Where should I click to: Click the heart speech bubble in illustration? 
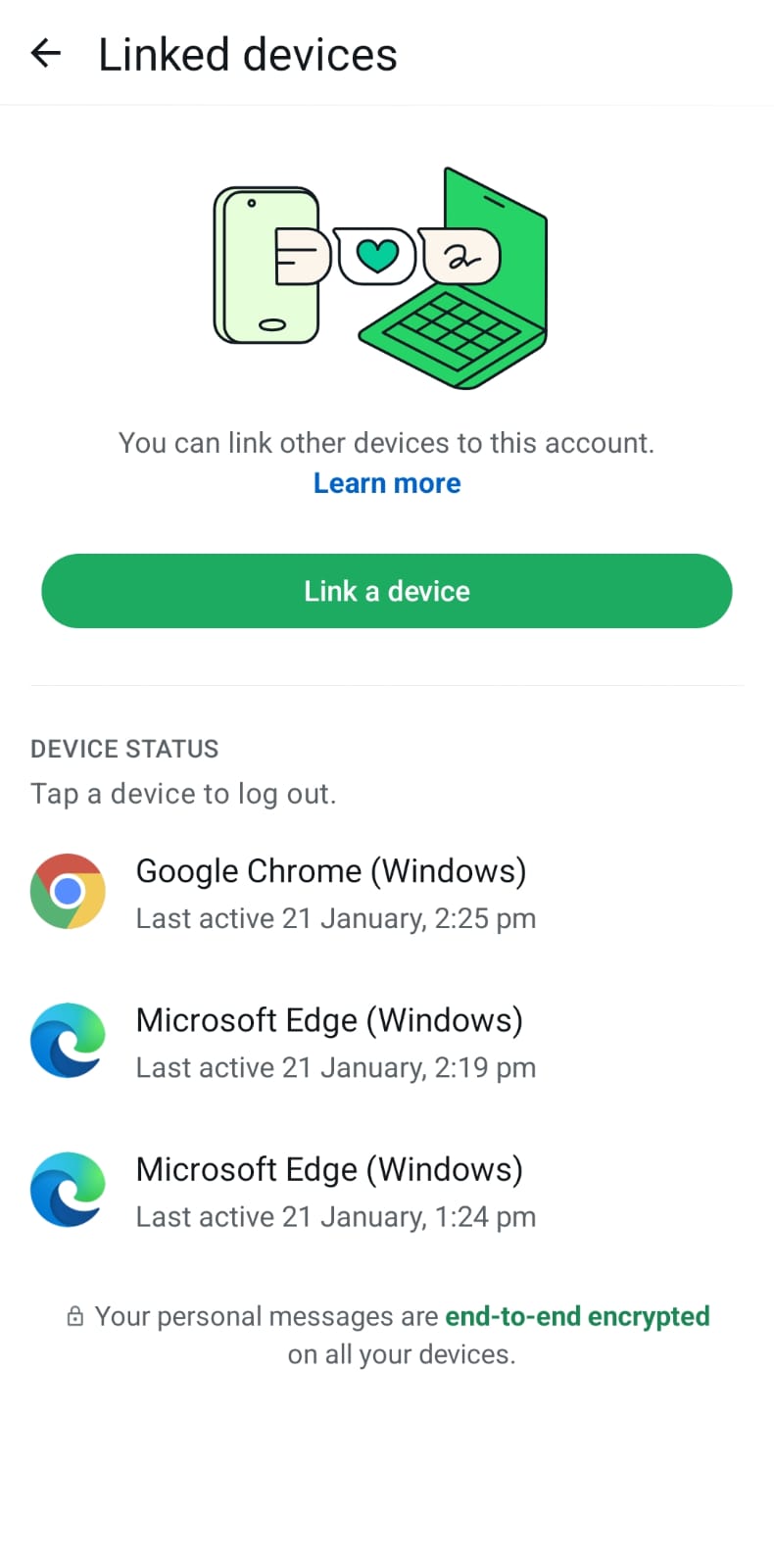(375, 257)
